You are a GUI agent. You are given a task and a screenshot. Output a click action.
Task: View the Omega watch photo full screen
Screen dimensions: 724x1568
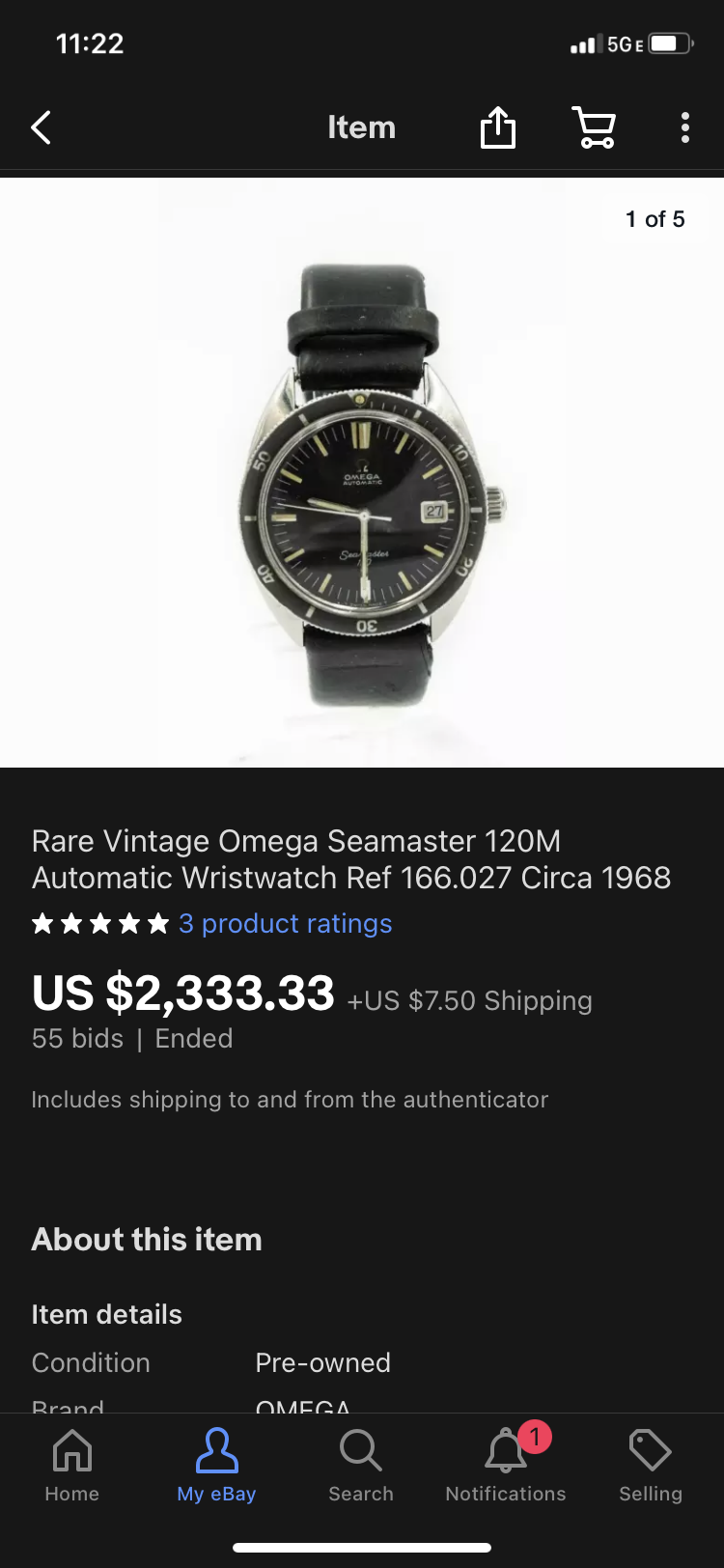[x=362, y=473]
